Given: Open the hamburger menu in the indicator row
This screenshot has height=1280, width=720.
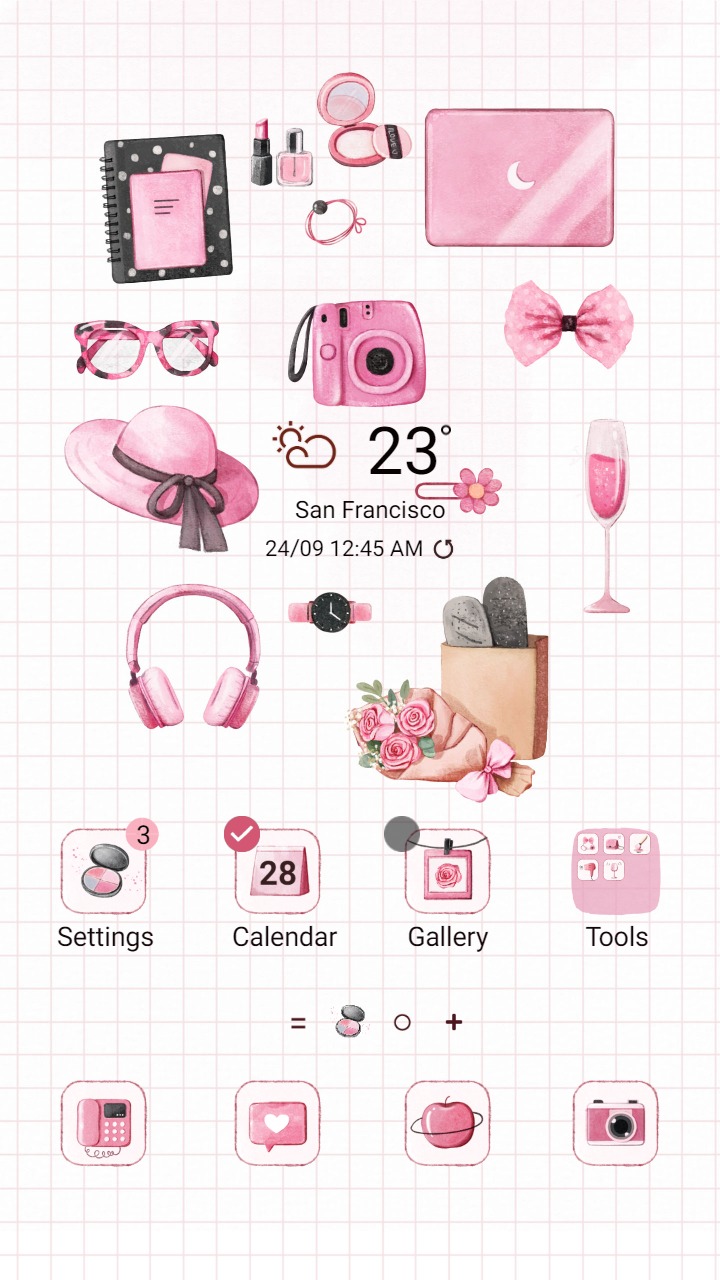Looking at the screenshot, I should click(299, 1021).
